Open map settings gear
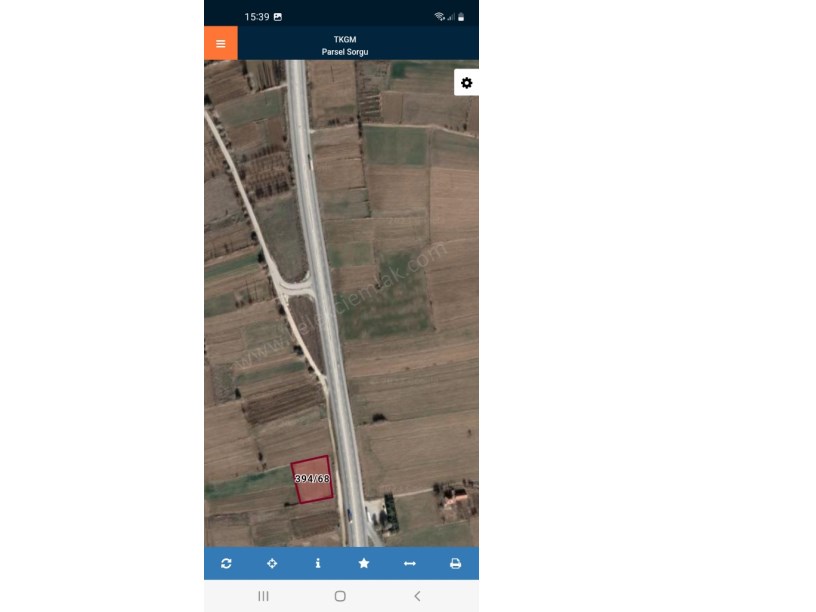This screenshot has height=612, width=816. (466, 83)
